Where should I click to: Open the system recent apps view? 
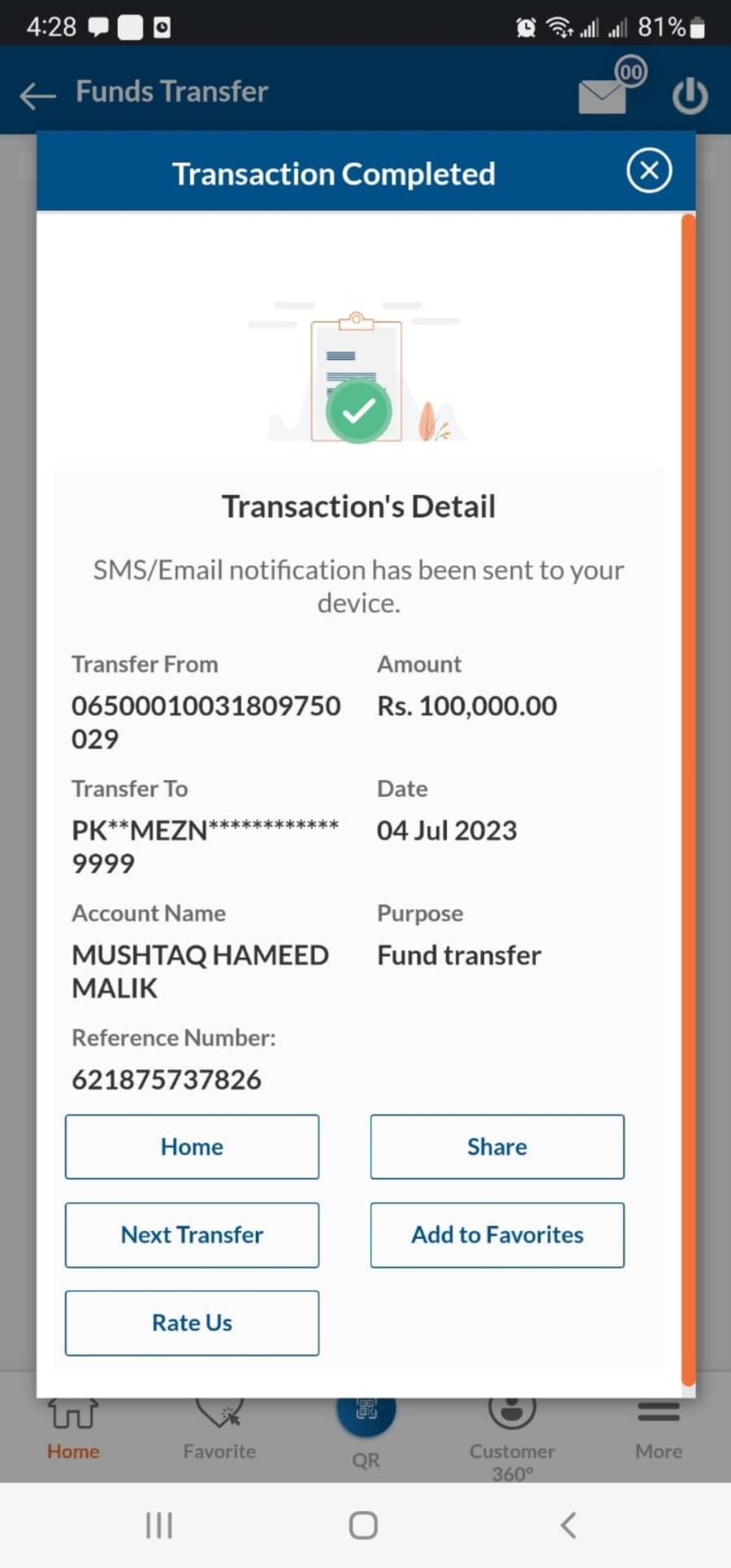159,1525
